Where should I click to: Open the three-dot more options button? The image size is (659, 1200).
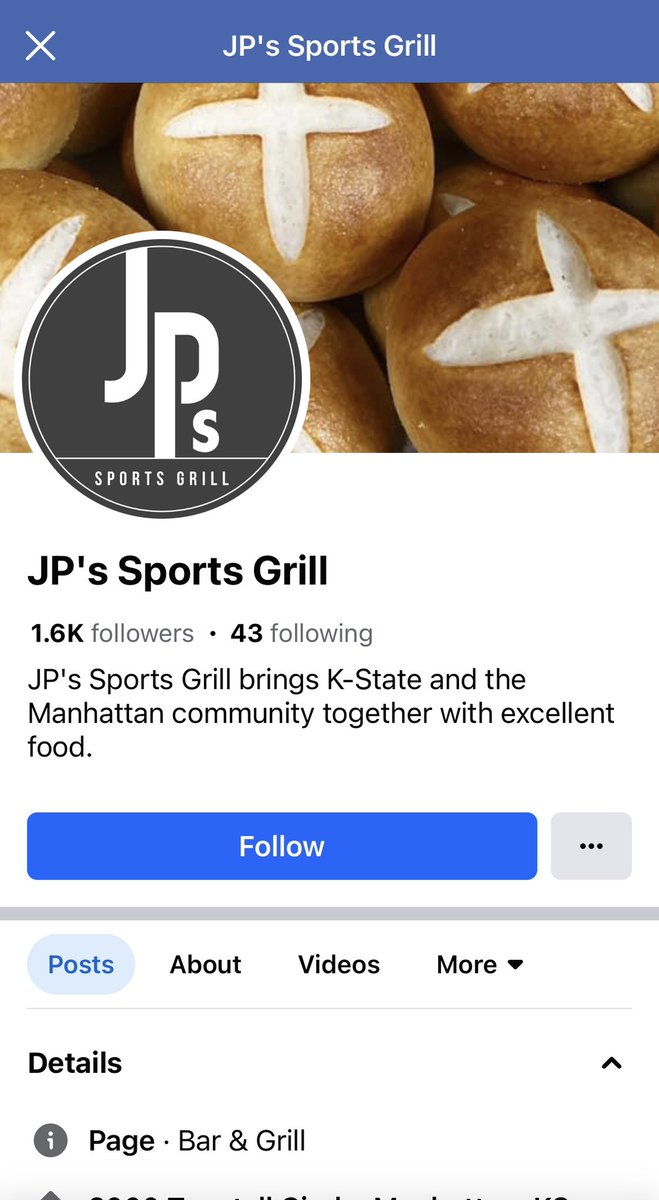[x=591, y=846]
